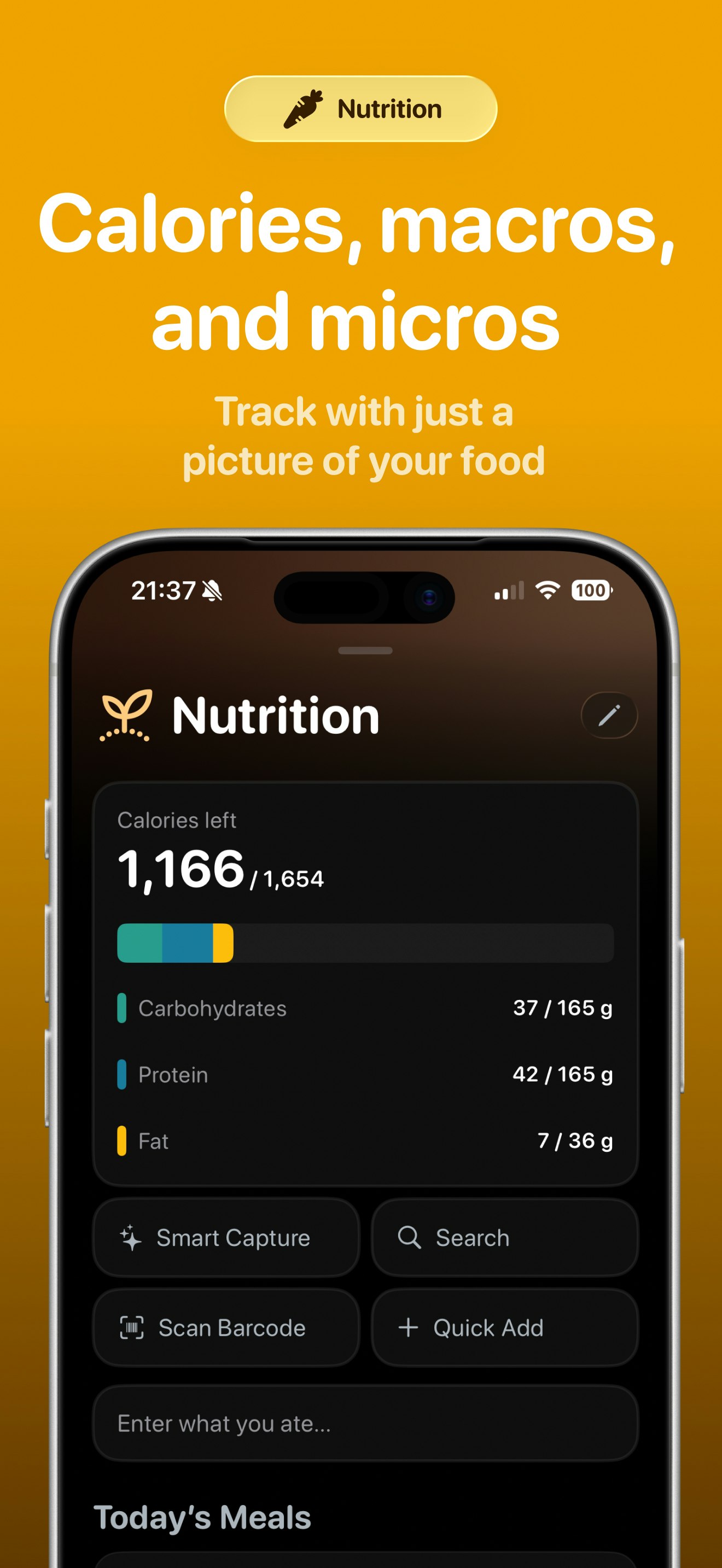Tap the yellow Fat color indicator
This screenshot has height=1568, width=722.
click(x=124, y=1140)
